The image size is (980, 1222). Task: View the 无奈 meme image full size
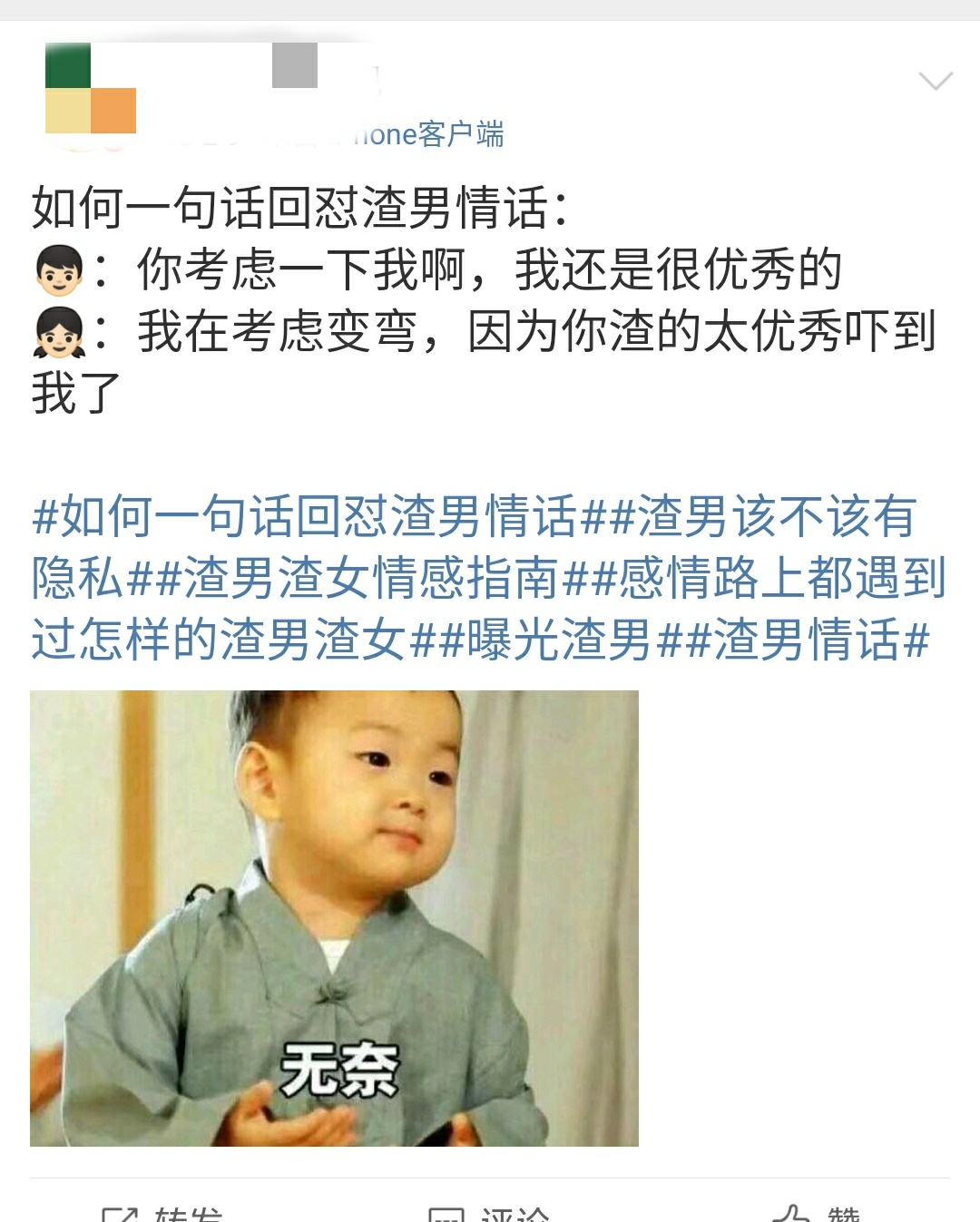point(334,918)
